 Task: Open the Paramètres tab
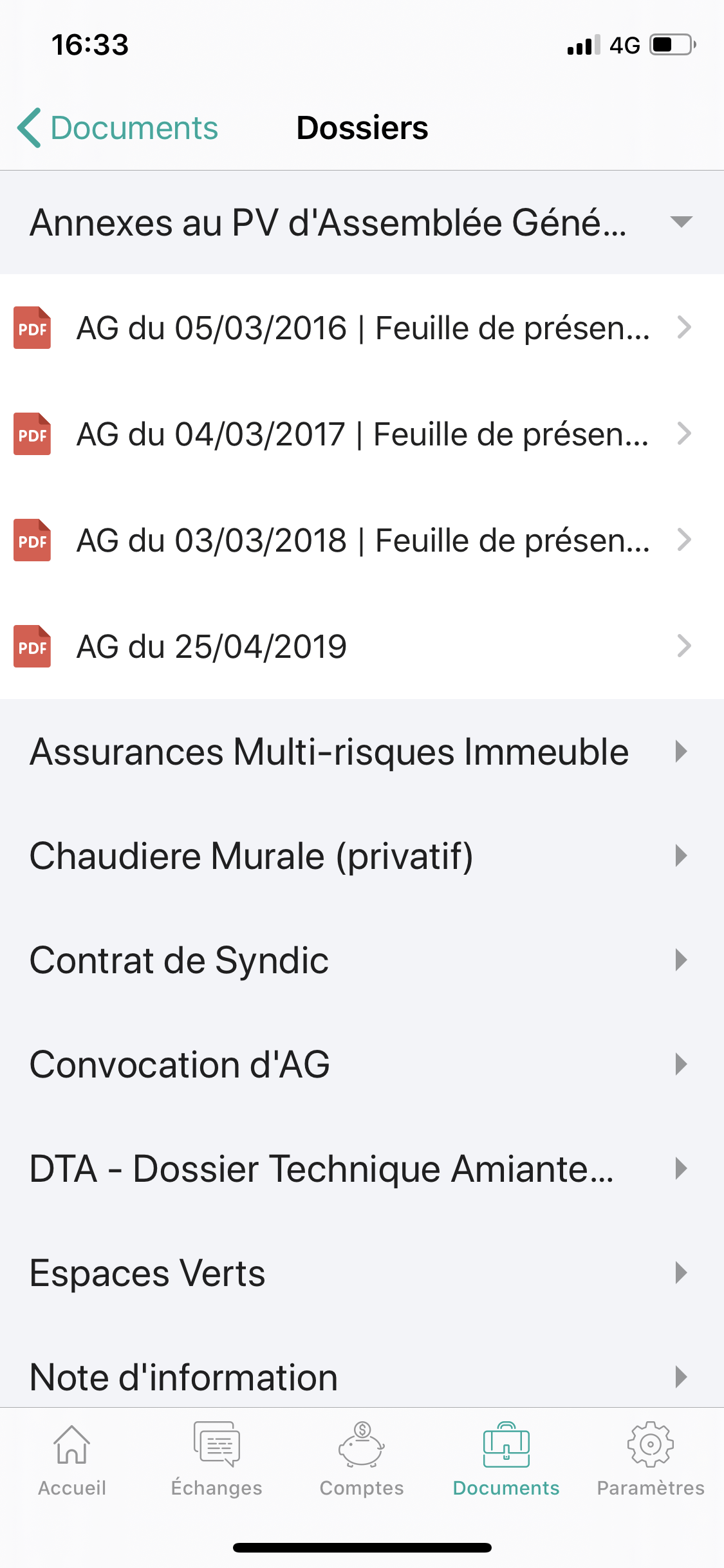coord(651,1459)
